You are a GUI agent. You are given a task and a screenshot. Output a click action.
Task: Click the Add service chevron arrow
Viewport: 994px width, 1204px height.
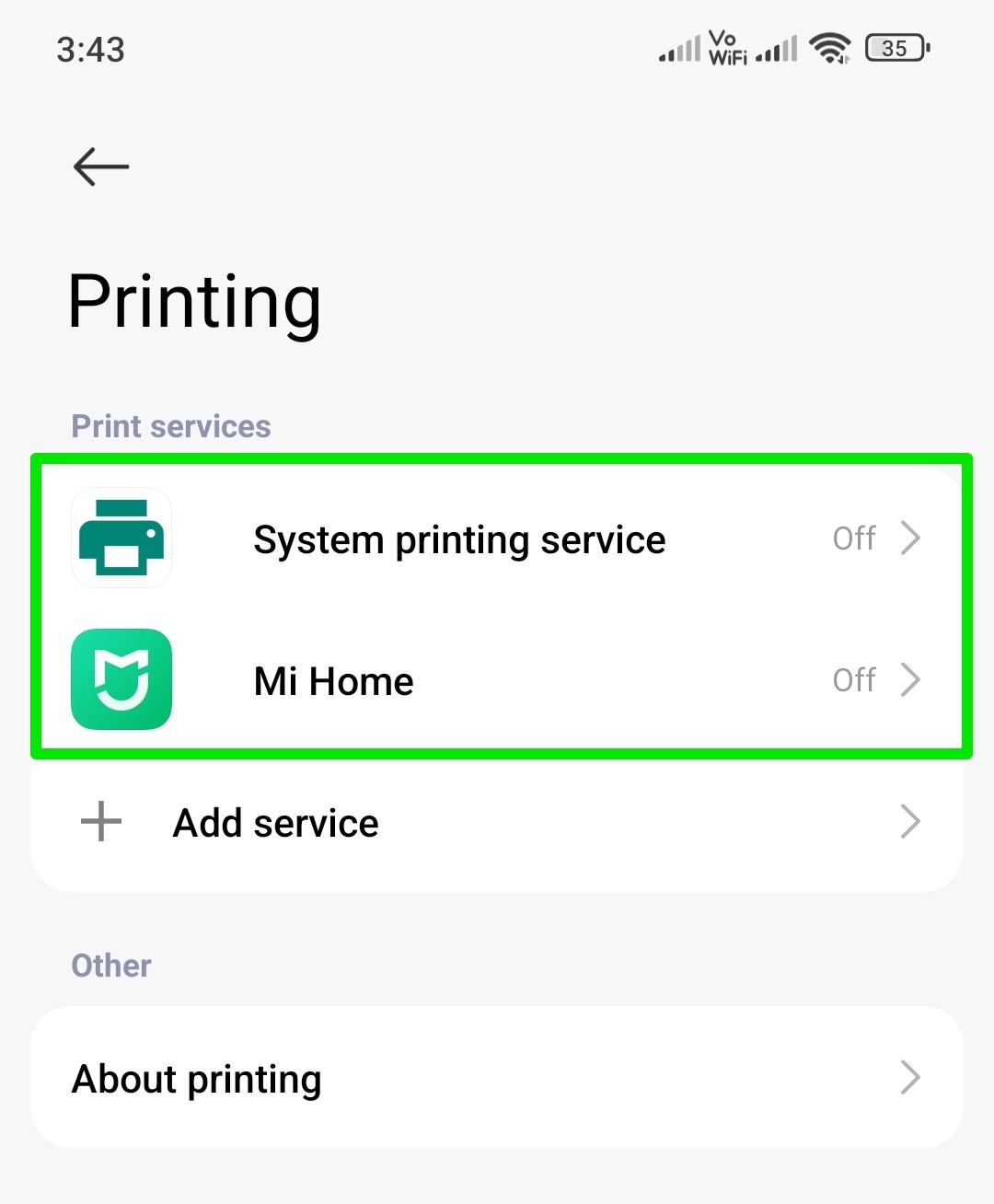pyautogui.click(x=909, y=821)
